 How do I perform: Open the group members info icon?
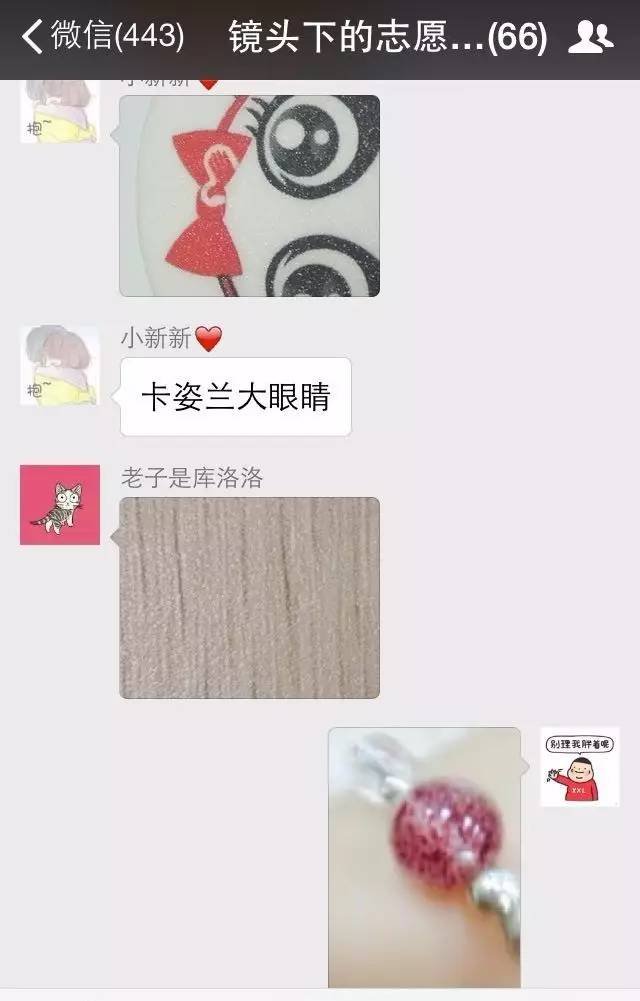590,38
